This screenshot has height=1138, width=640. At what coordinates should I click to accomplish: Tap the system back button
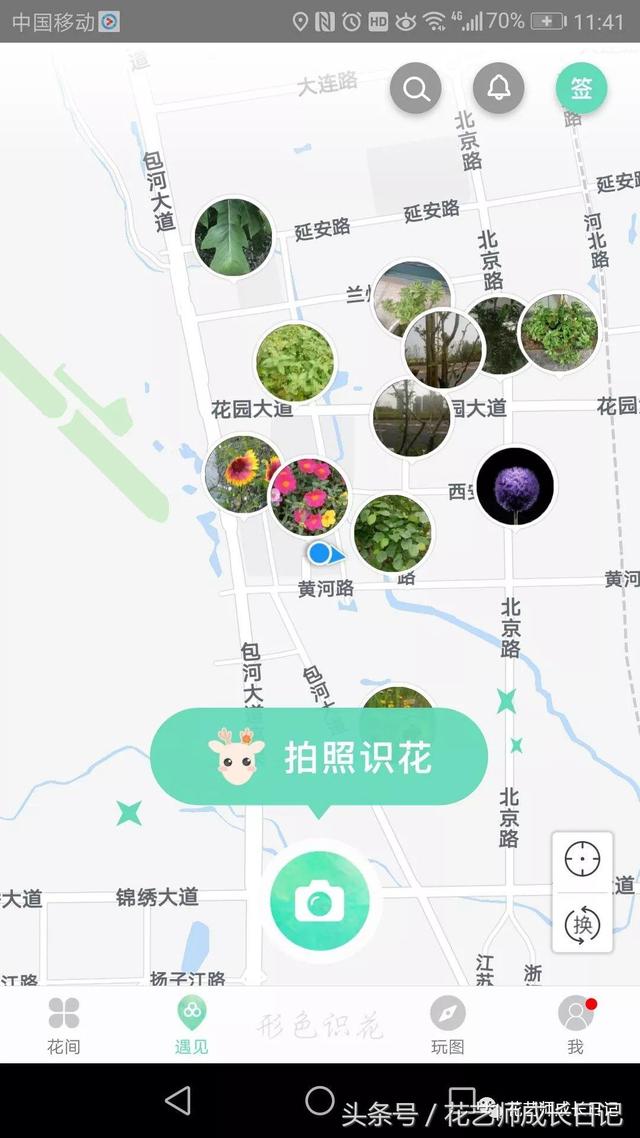pyautogui.click(x=178, y=1101)
